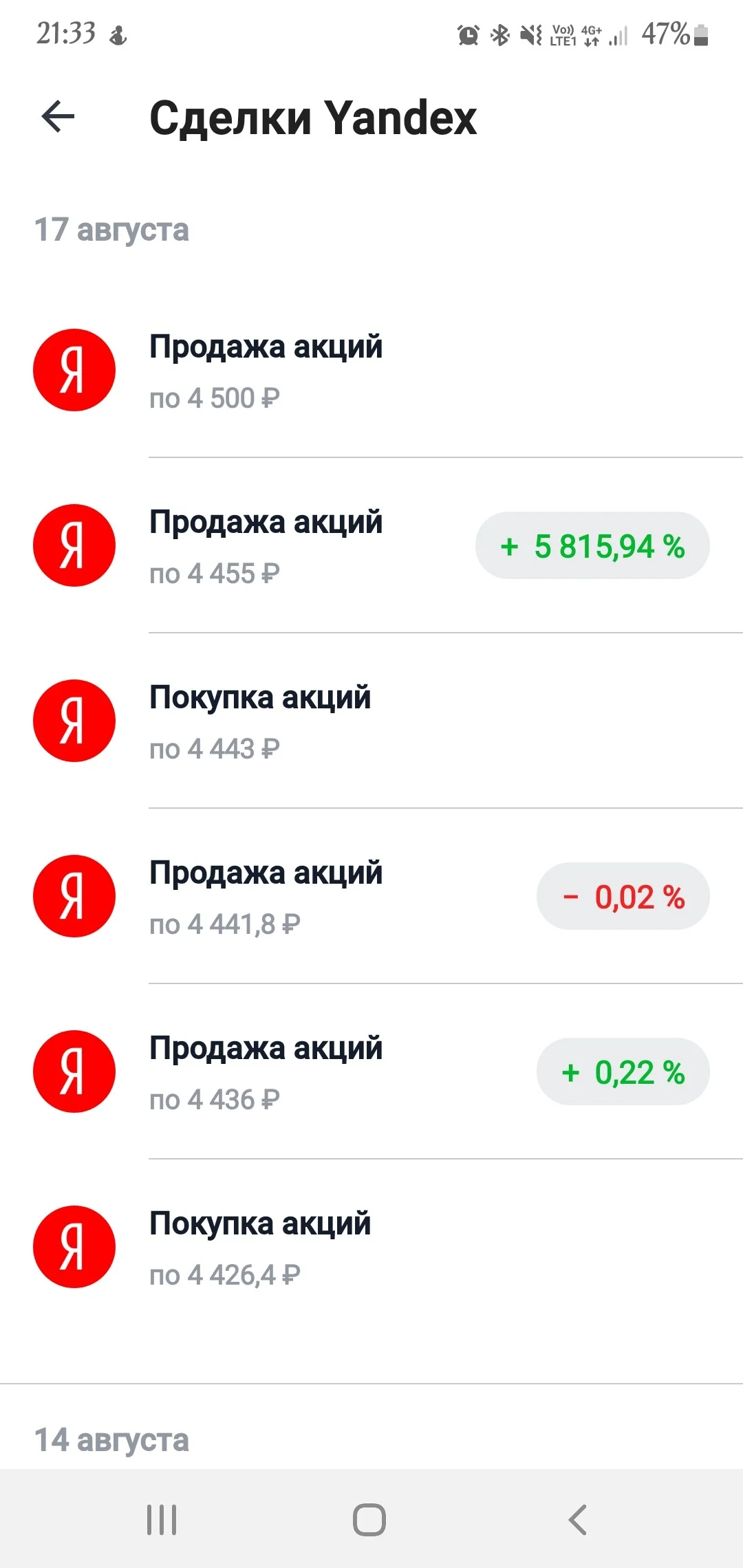Tap the system home button

pos(369,1519)
